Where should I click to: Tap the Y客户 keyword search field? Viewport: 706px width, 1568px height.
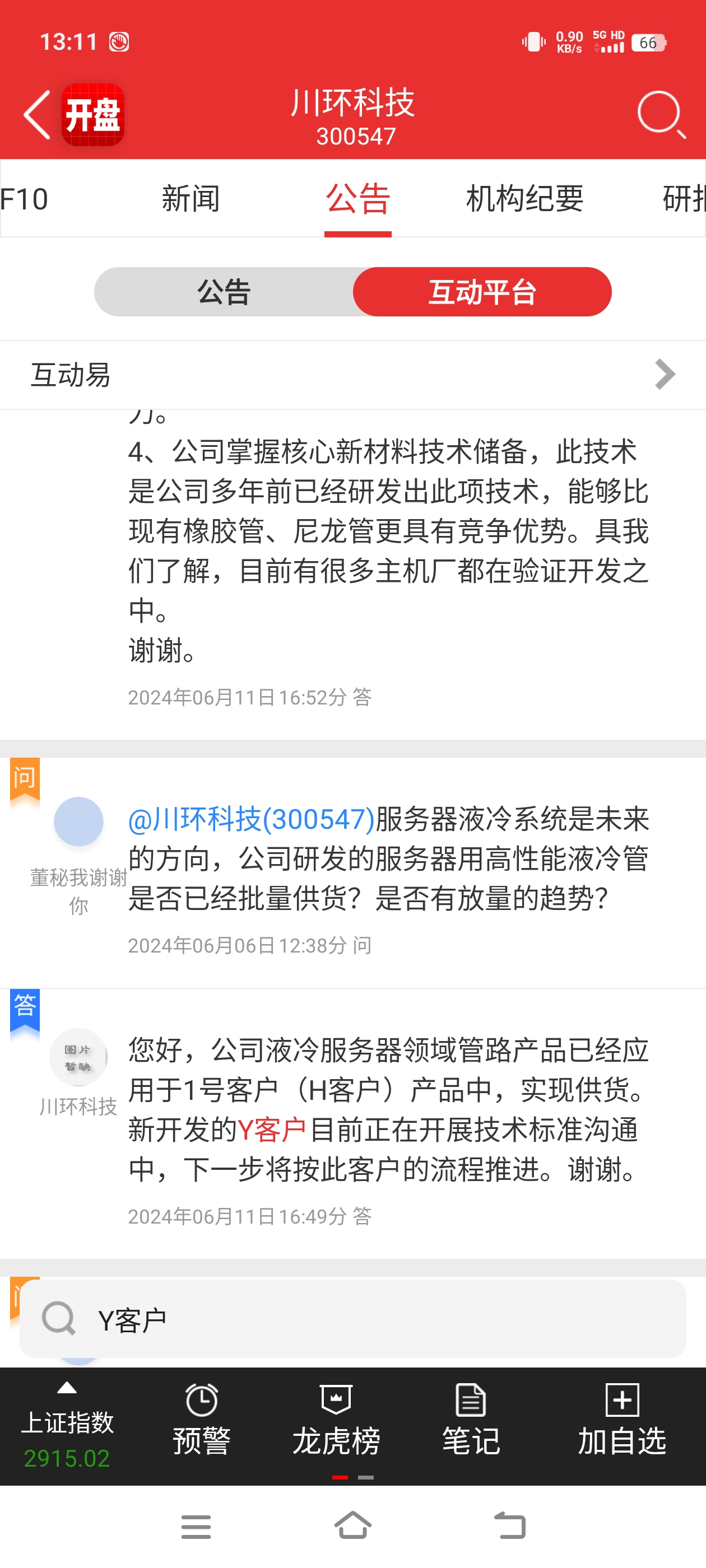352,1318
